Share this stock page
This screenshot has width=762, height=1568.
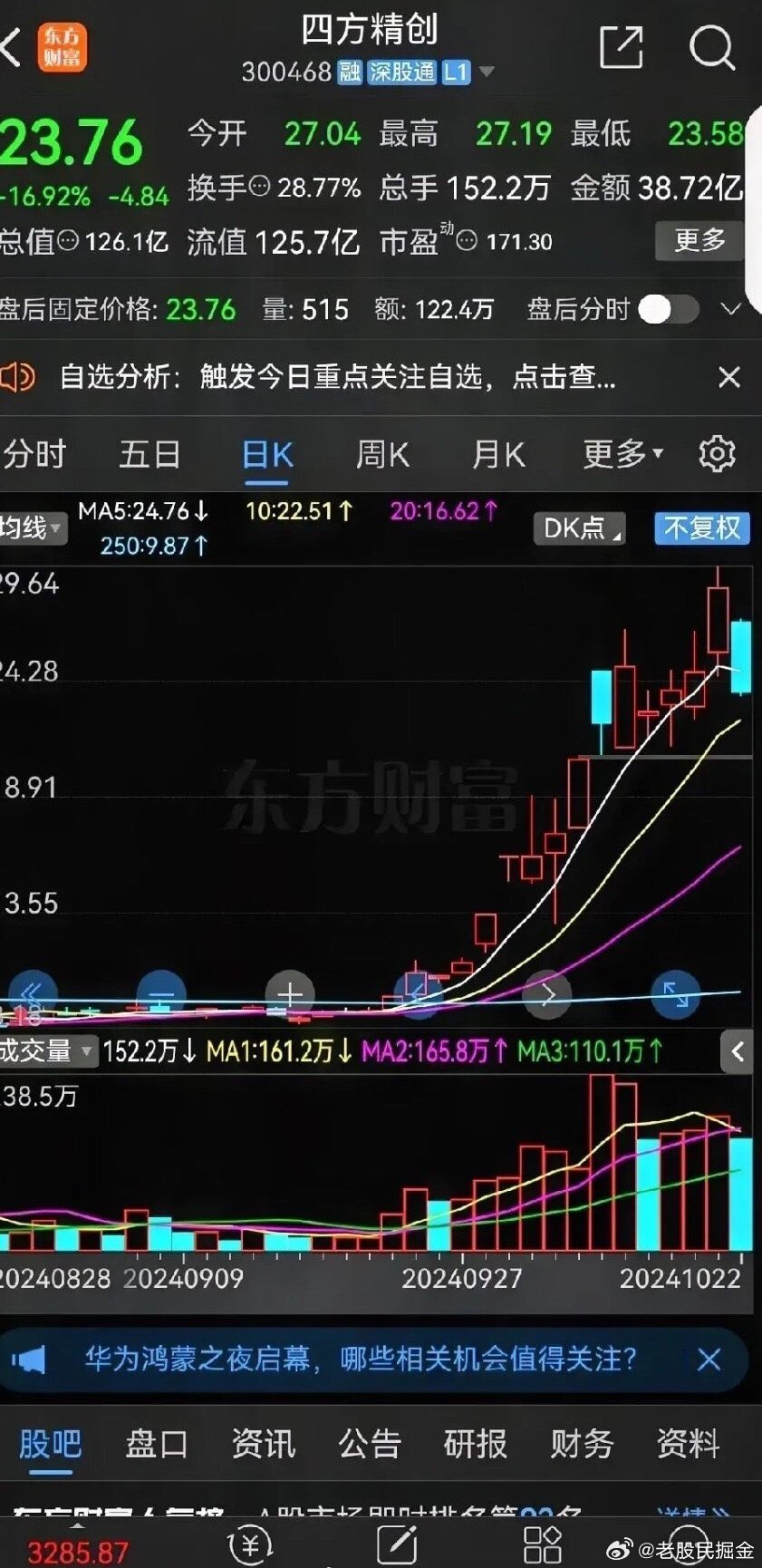622,46
